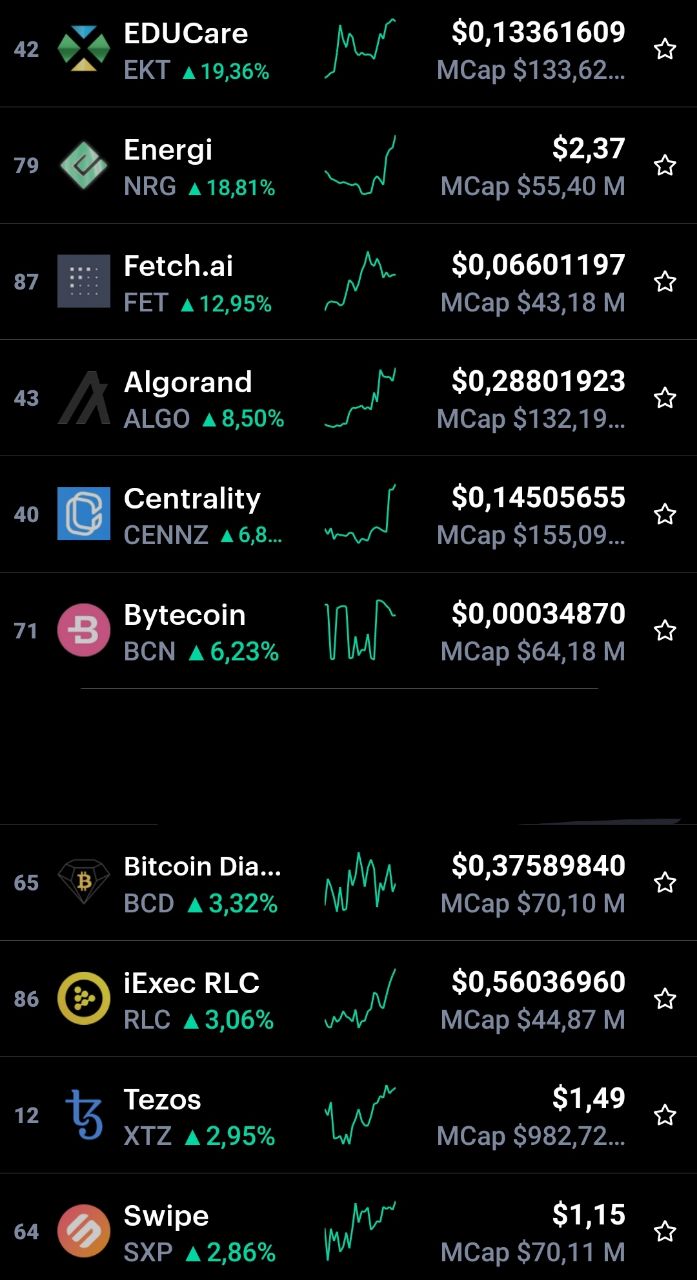
Task: Tap the star next to iExec RLC
Action: click(x=665, y=998)
